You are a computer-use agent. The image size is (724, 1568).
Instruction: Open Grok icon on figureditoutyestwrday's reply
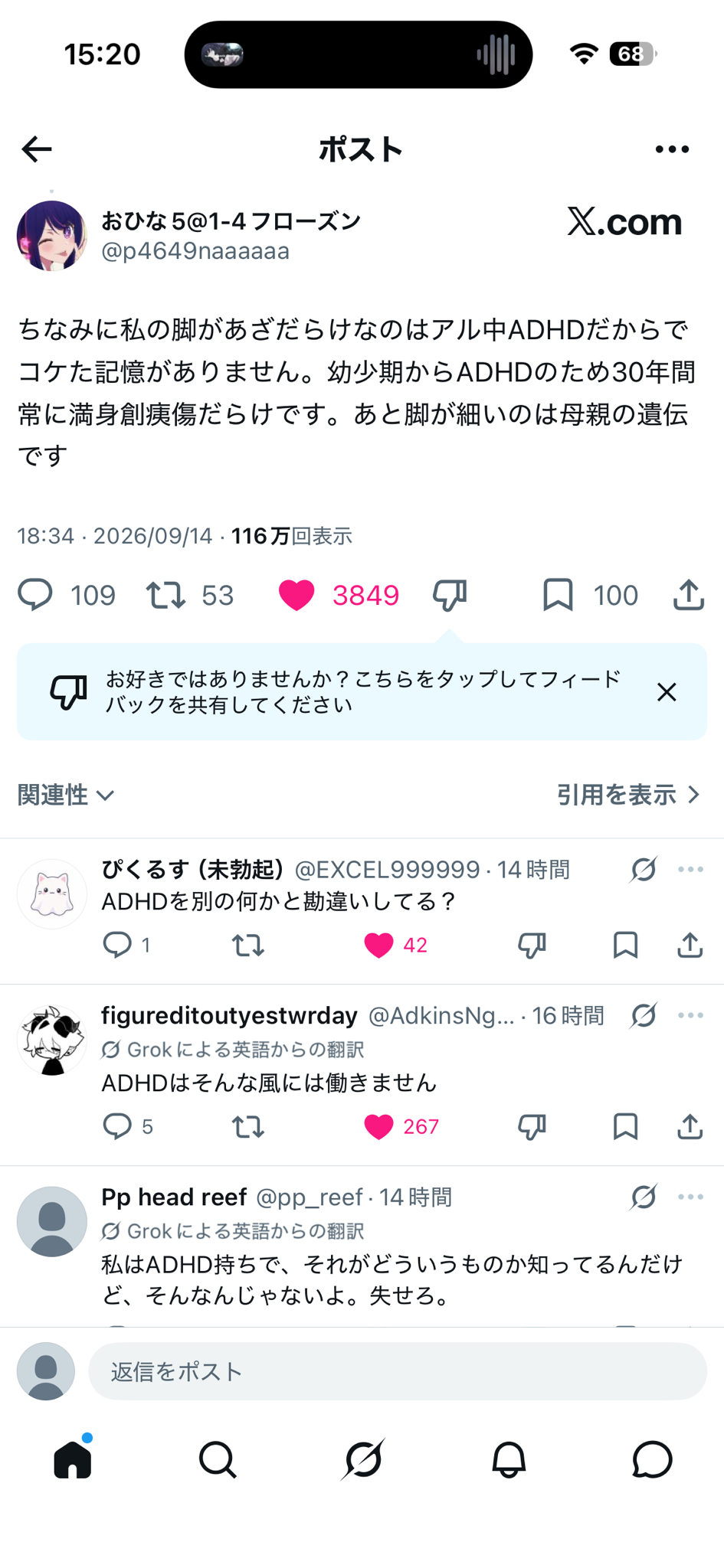tap(644, 1015)
